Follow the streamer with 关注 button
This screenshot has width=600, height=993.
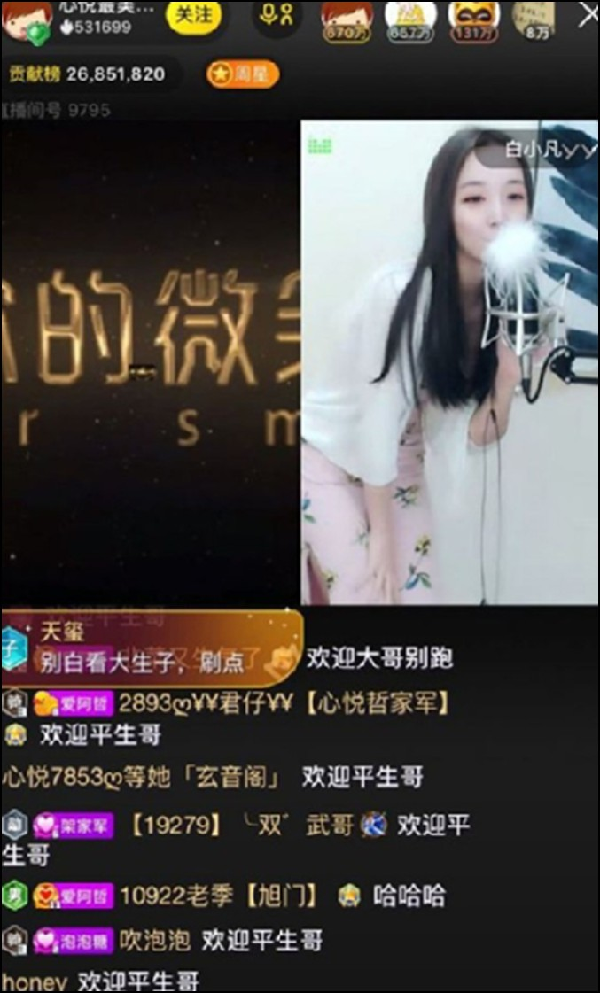(194, 16)
